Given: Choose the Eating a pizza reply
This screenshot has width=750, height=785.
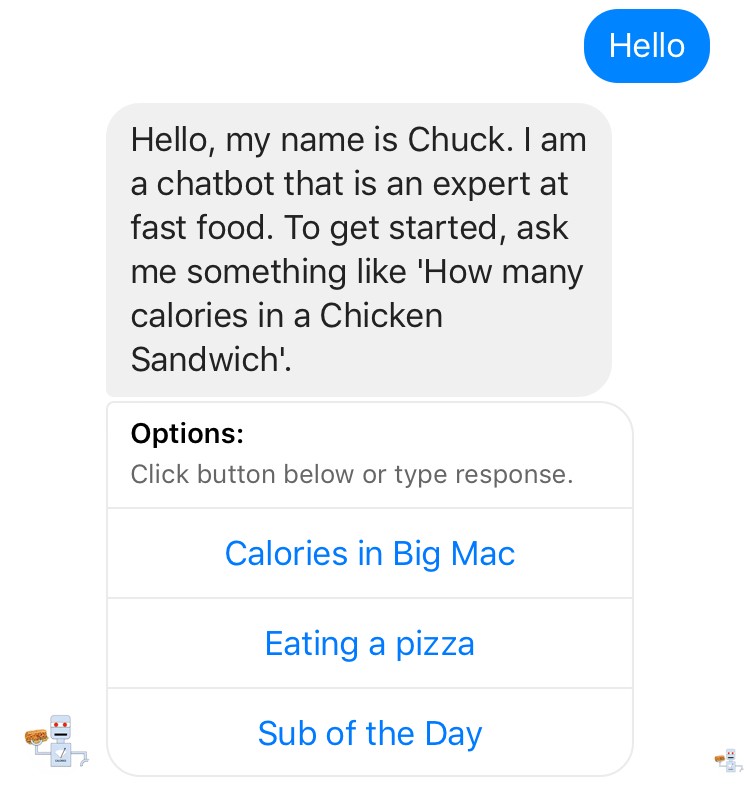Looking at the screenshot, I should coord(370,643).
